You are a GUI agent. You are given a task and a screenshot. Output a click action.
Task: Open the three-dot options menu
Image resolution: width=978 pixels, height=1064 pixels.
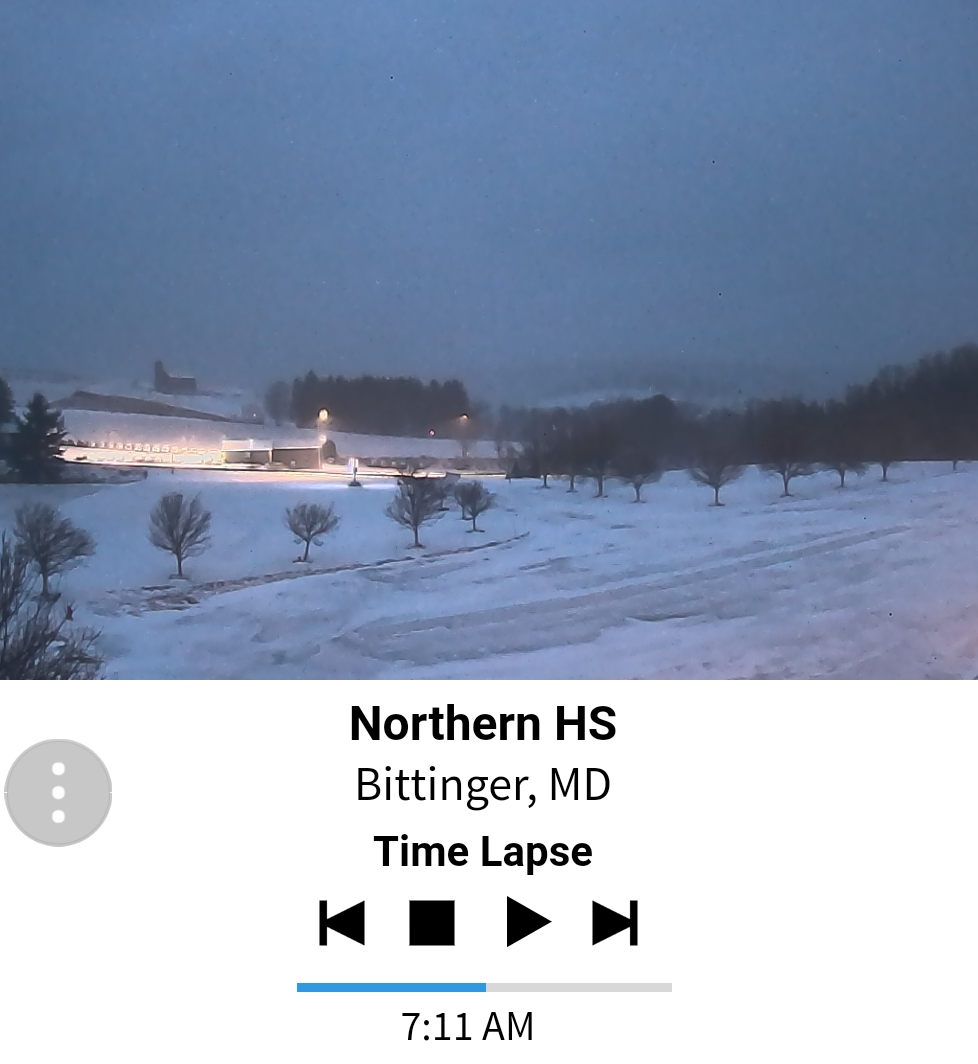point(58,792)
